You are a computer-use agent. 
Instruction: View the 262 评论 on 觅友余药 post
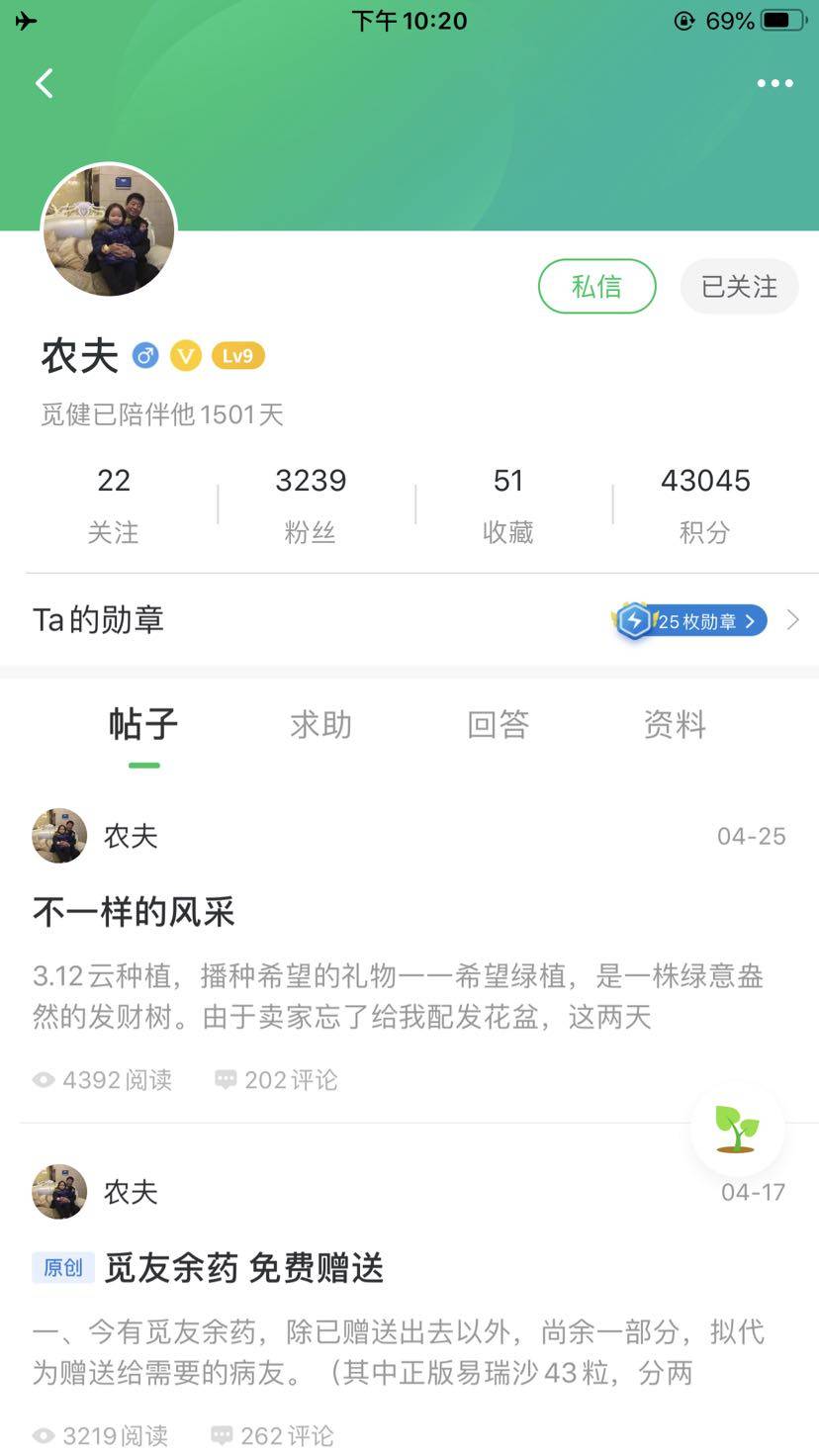coord(273,1435)
